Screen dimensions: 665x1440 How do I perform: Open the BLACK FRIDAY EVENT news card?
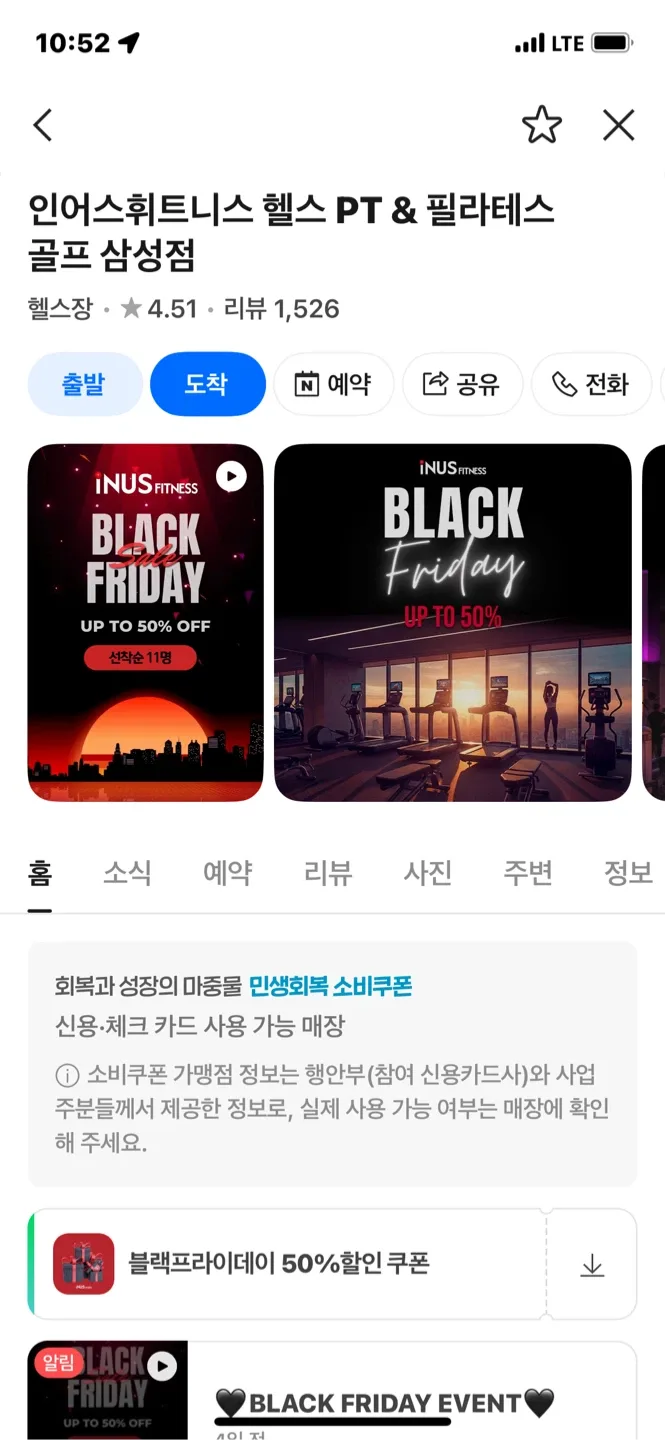[x=332, y=1391]
